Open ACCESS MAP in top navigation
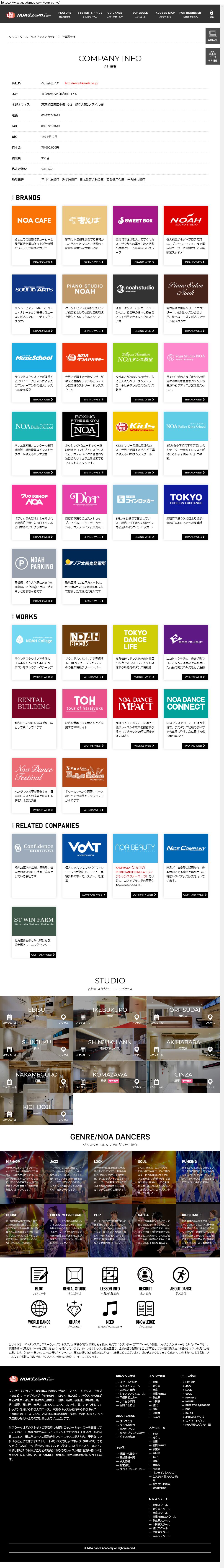Screen dimensions: 224x1568 pyautogui.click(x=165, y=14)
